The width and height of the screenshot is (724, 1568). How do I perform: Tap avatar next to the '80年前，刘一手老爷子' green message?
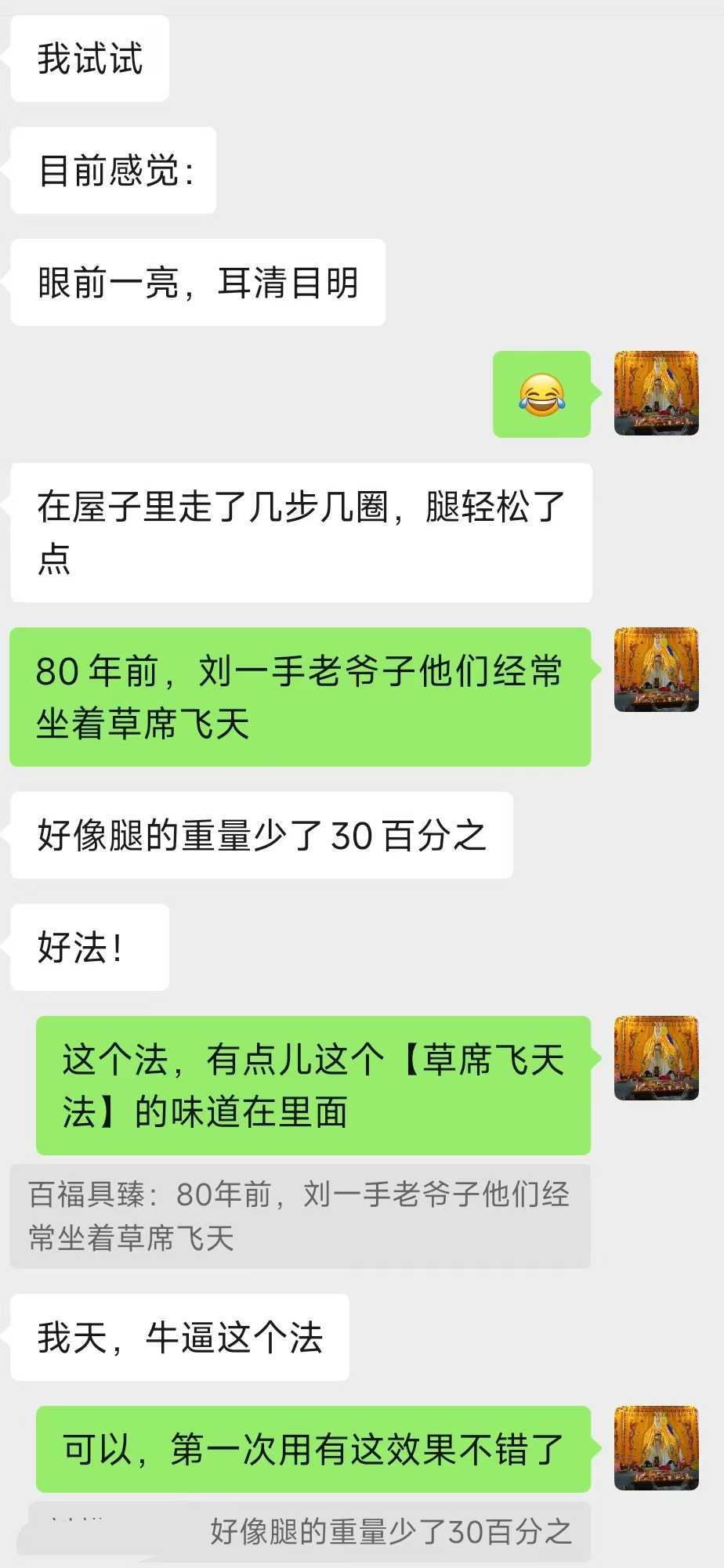click(x=656, y=670)
